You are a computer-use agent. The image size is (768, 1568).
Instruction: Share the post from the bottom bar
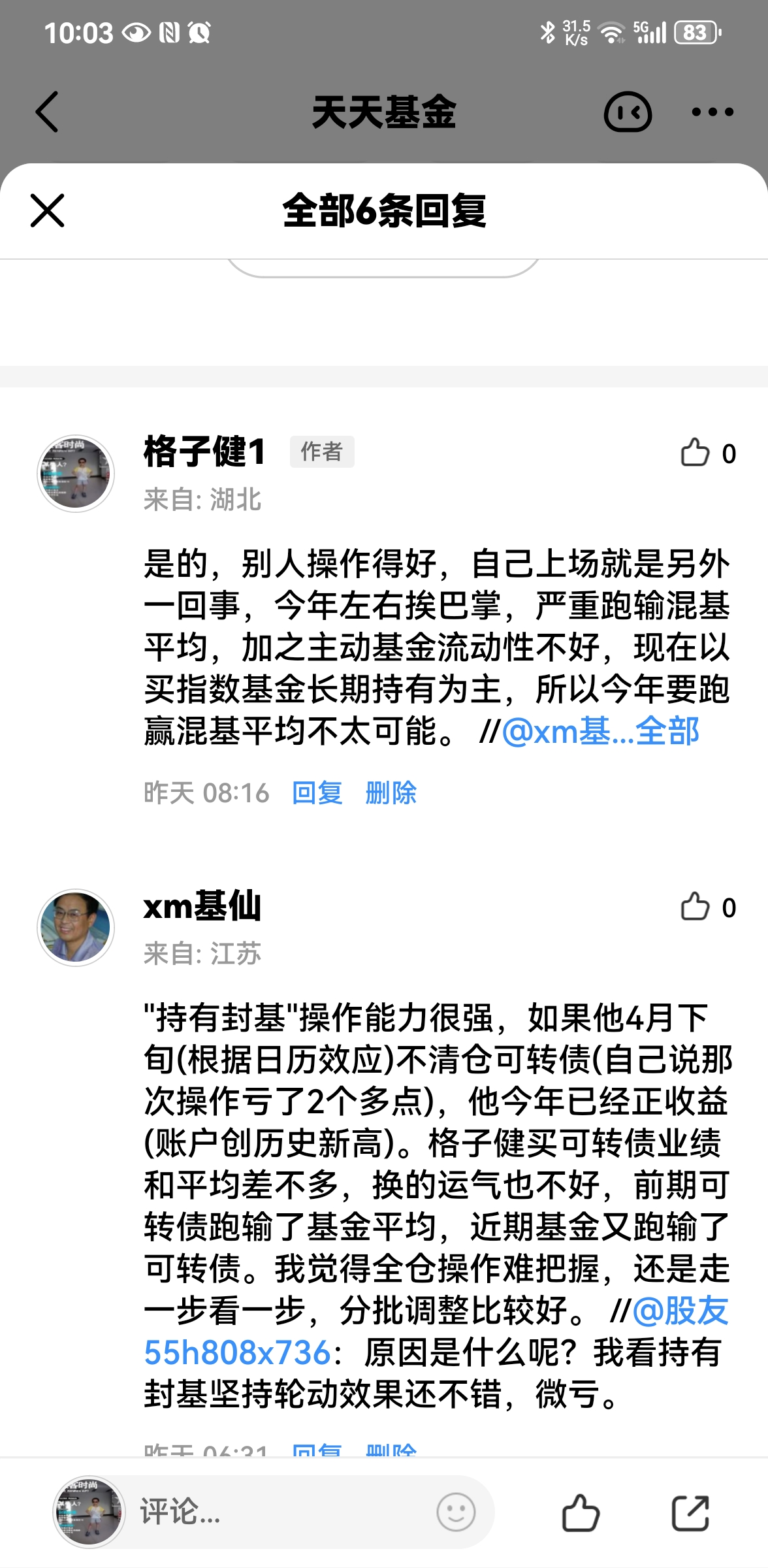tap(690, 1512)
